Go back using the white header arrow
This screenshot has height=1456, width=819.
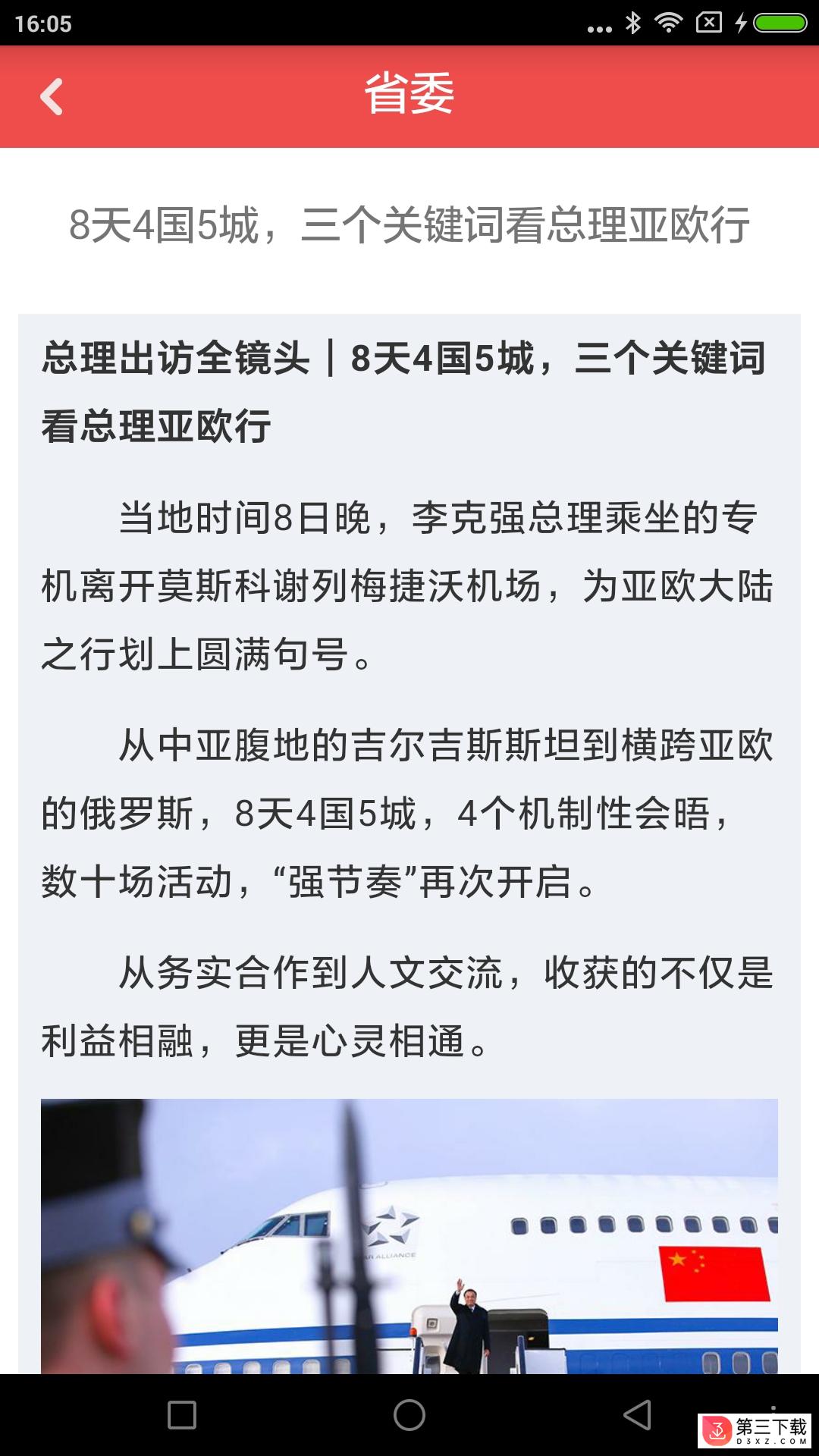[51, 97]
